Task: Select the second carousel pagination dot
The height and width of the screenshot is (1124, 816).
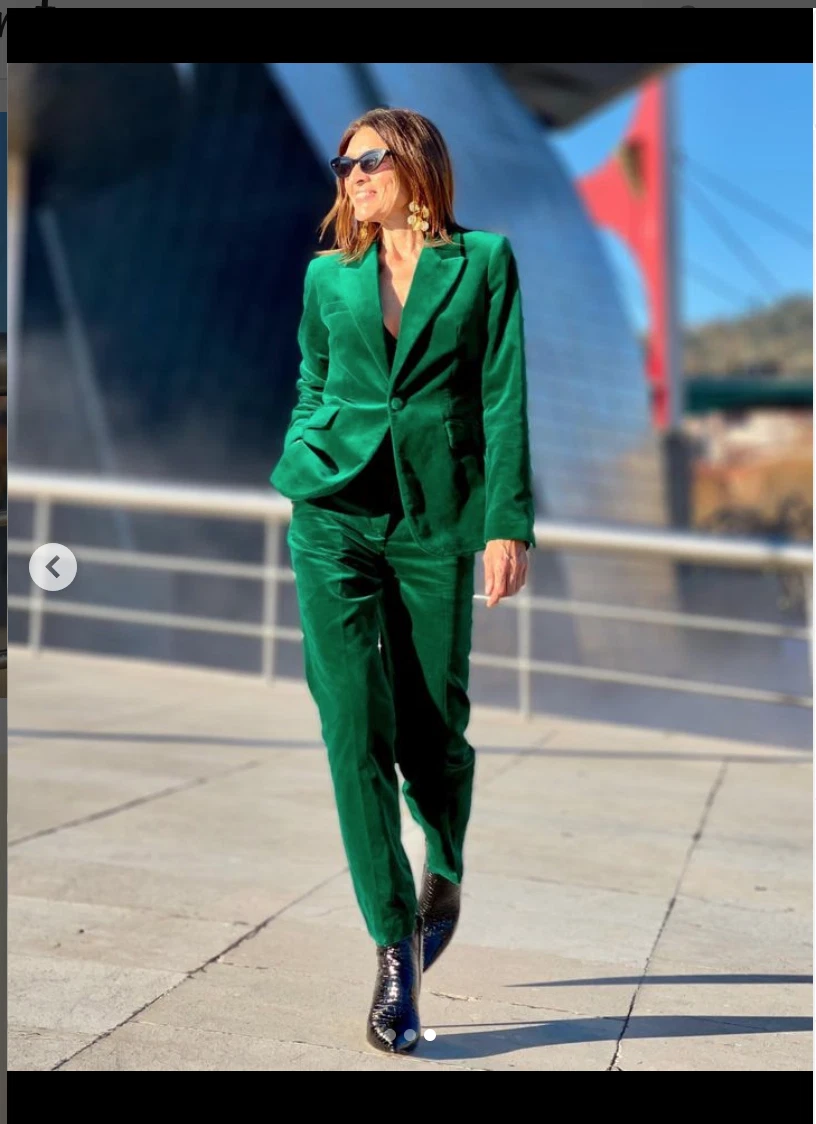Action: (429, 1035)
